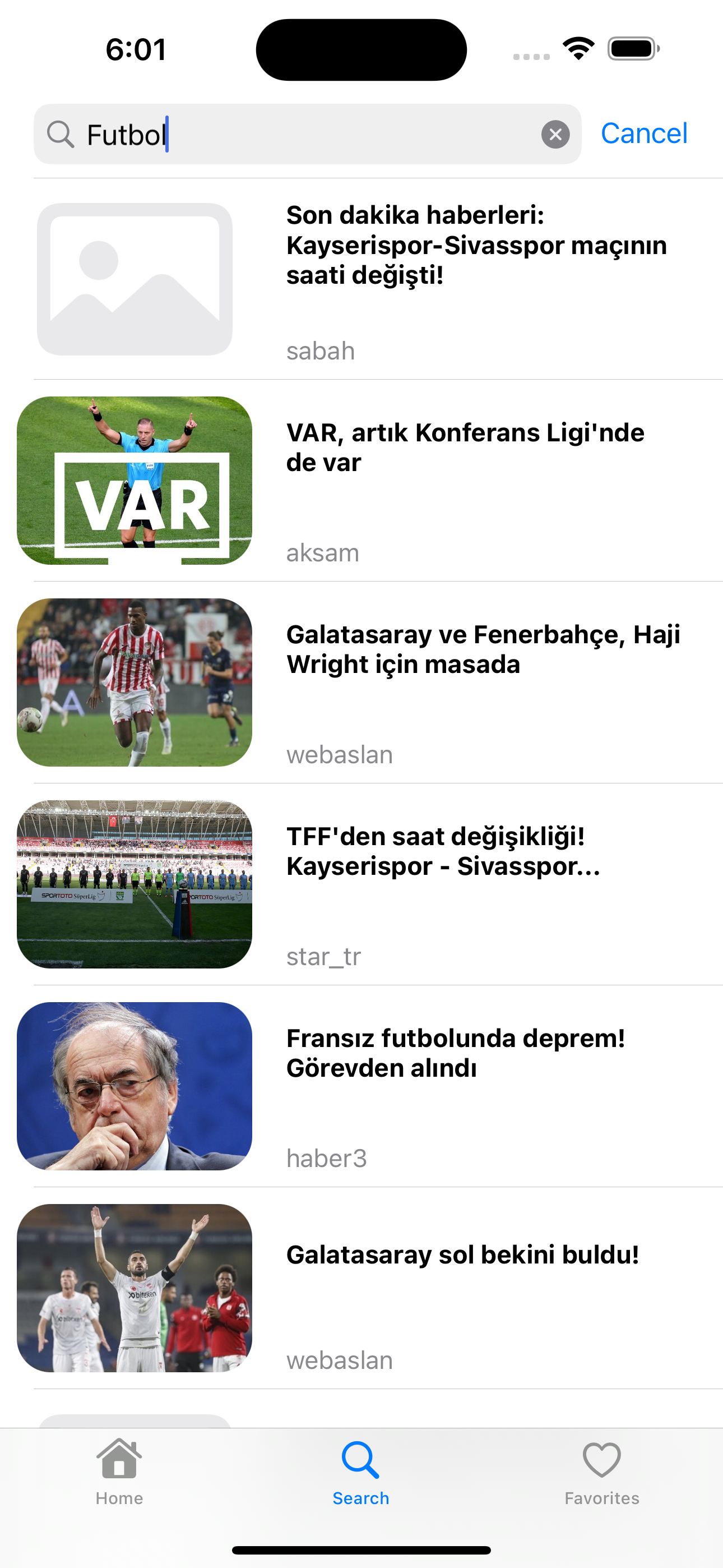Open the Kayserispor-Sivasspor article from sabah
This screenshot has height=1568, width=723.
click(x=377, y=279)
